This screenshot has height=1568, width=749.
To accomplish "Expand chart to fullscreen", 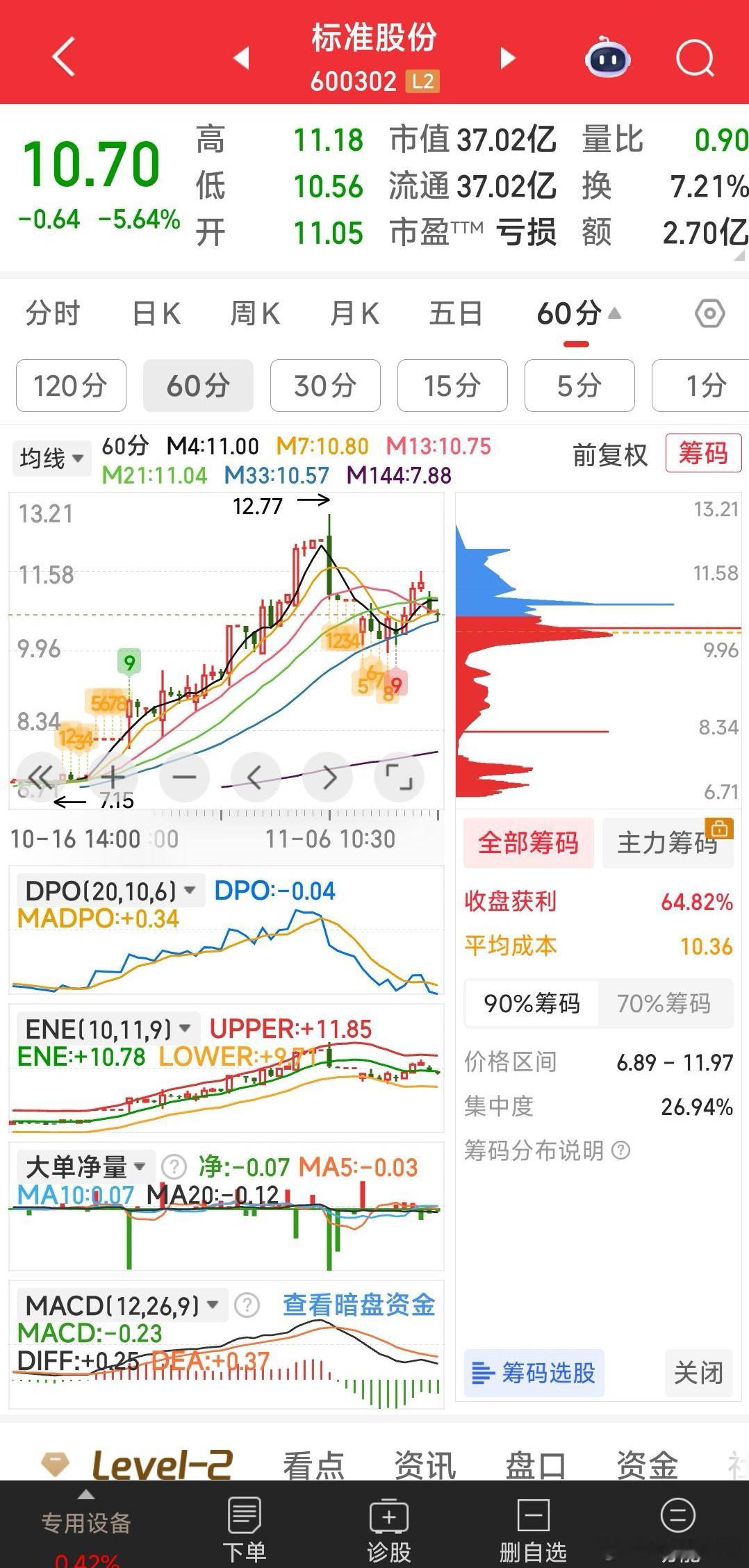I will pos(399,777).
